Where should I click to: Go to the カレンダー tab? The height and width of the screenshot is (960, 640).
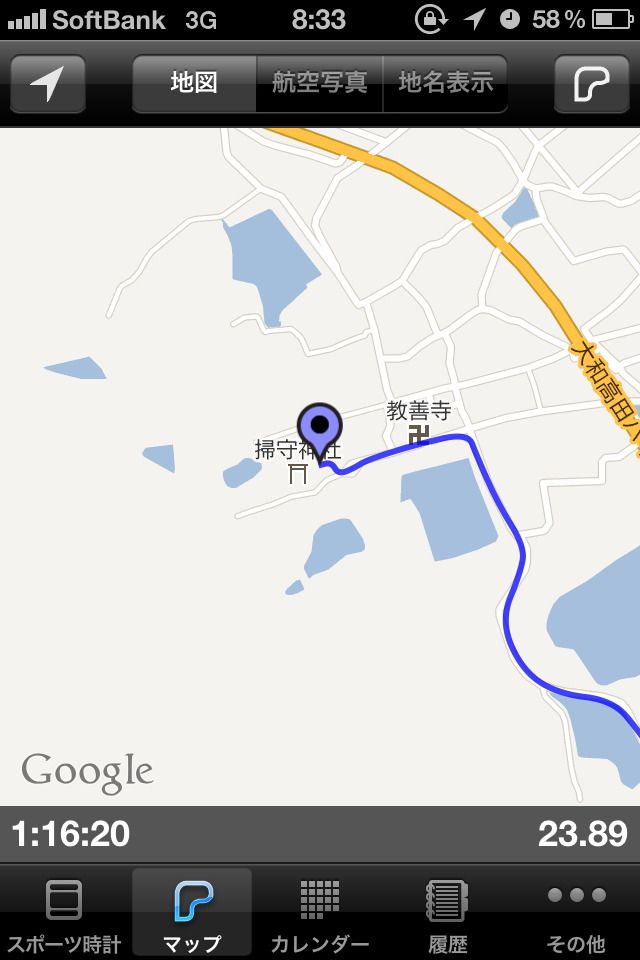pos(320,914)
